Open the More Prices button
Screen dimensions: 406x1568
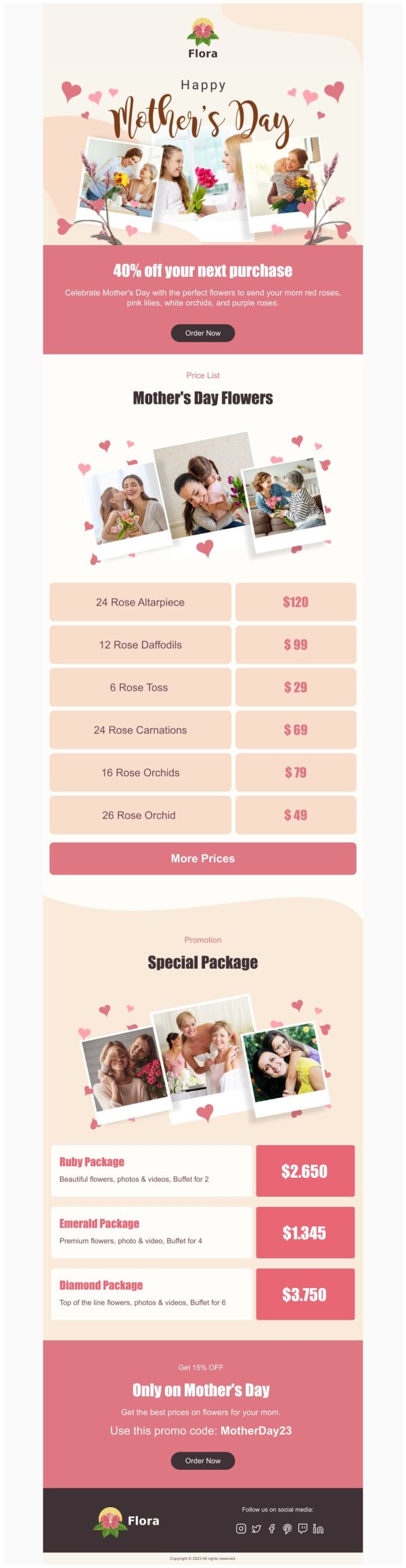tap(202, 858)
